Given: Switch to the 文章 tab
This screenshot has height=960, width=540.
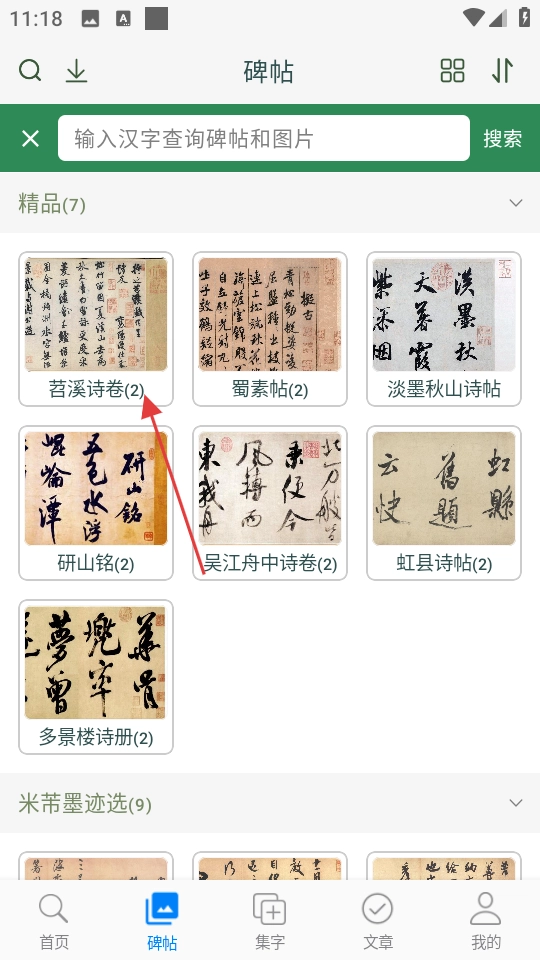Looking at the screenshot, I should tap(378, 921).
